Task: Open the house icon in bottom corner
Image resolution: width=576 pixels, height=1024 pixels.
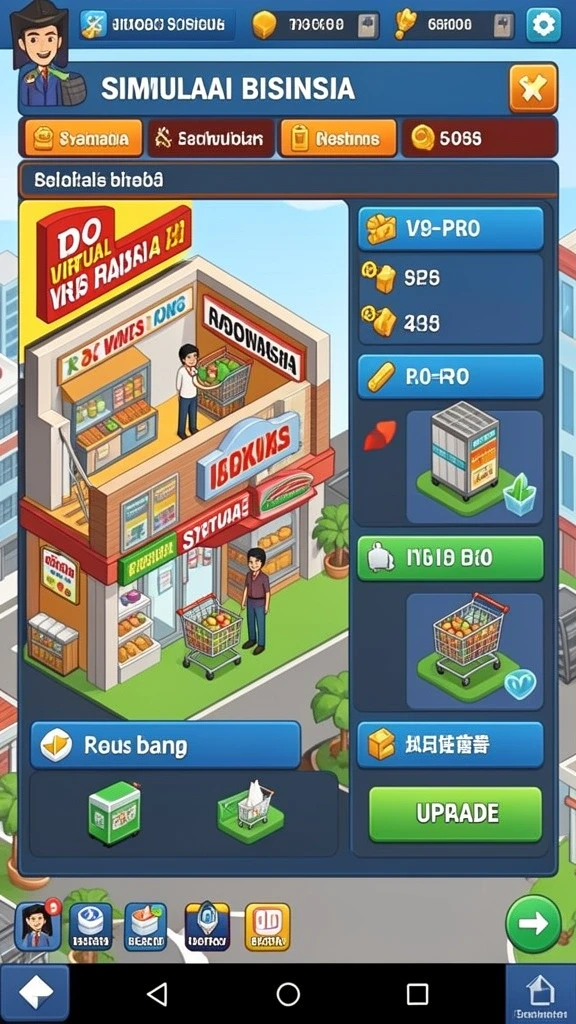Action: click(540, 993)
